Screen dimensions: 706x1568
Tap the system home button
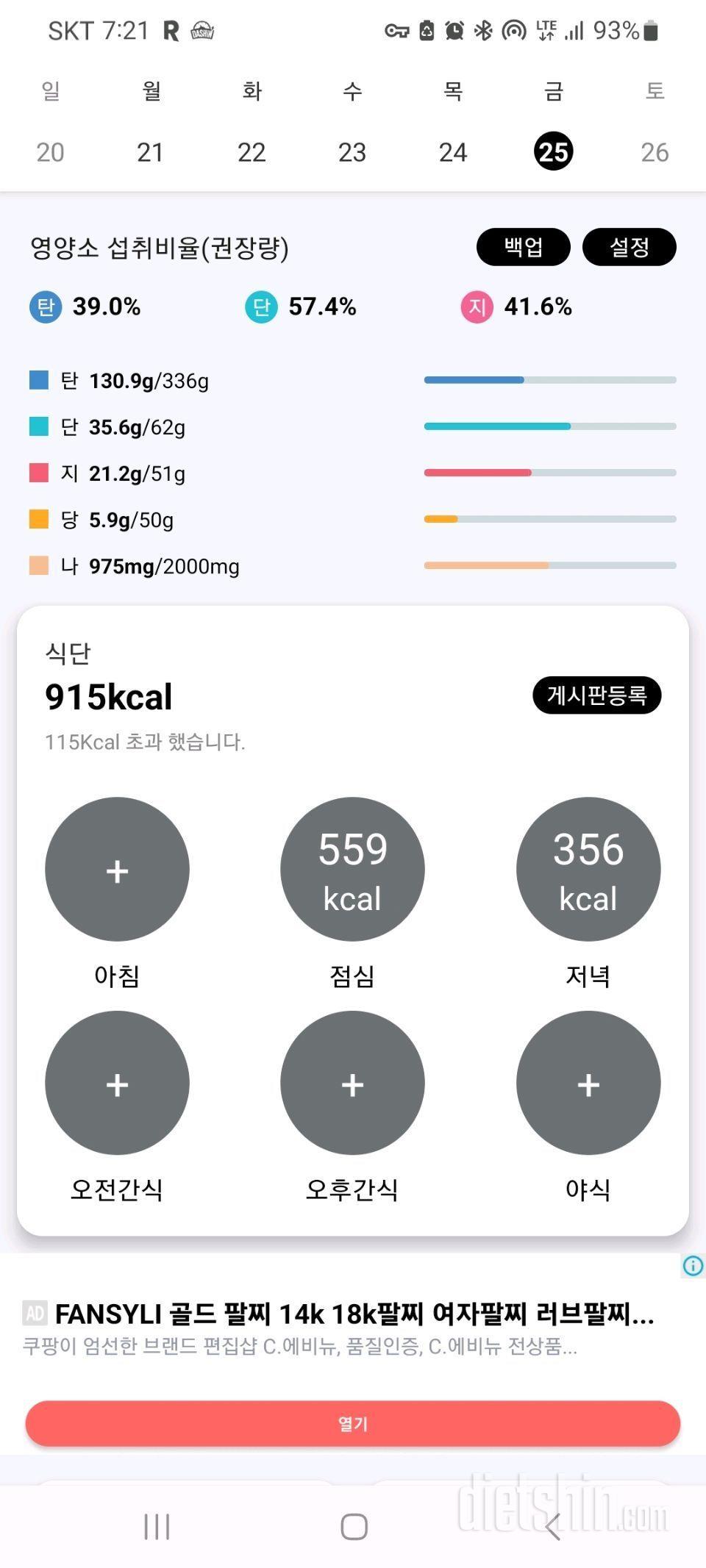354,1526
